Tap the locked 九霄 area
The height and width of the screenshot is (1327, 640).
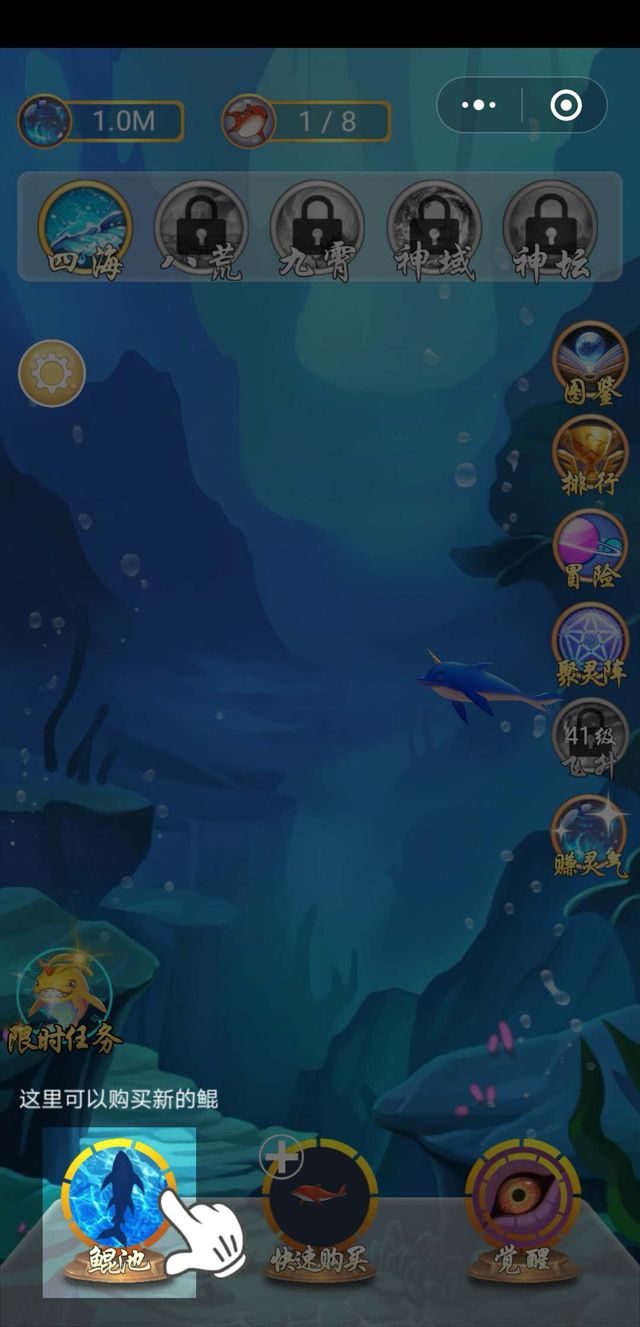(x=317, y=229)
